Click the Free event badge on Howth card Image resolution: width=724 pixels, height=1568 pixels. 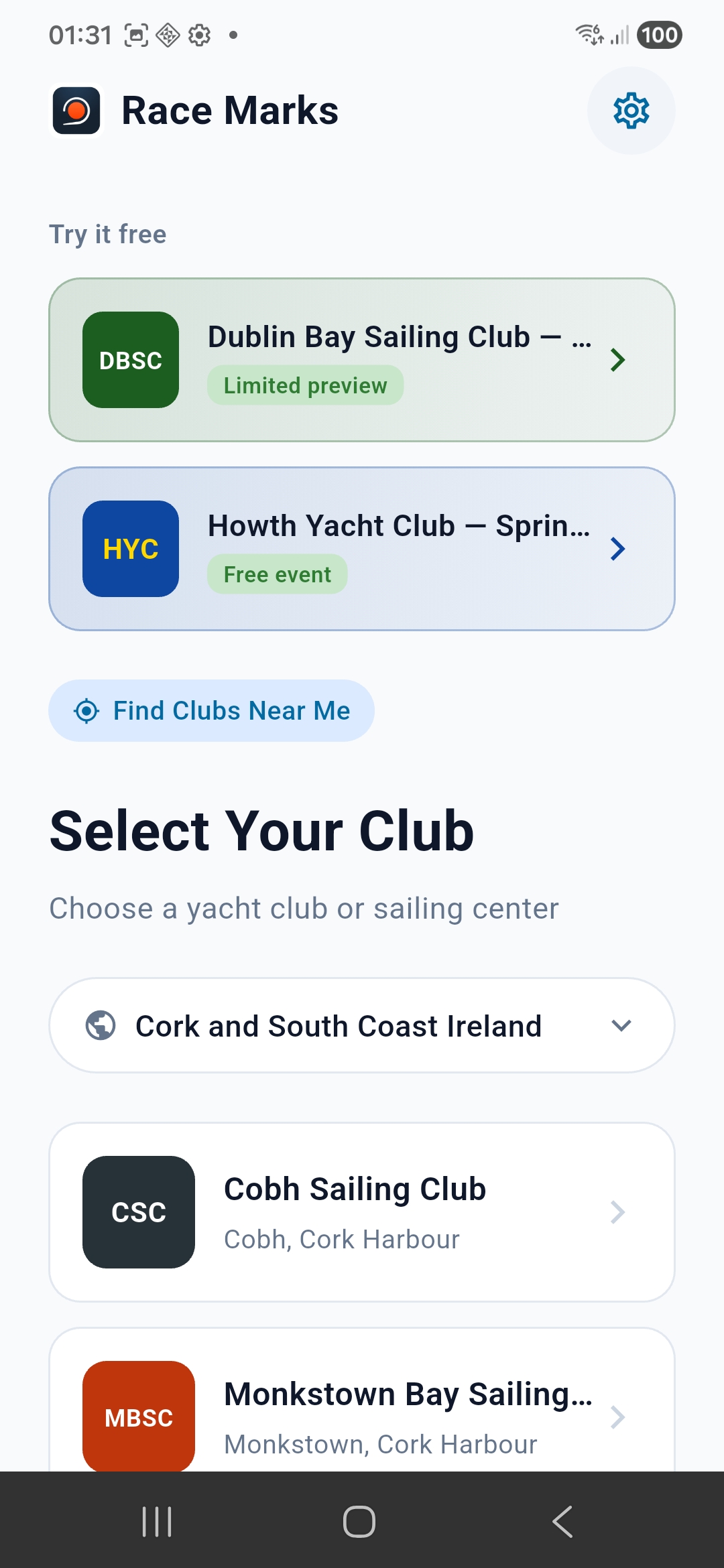(277, 574)
